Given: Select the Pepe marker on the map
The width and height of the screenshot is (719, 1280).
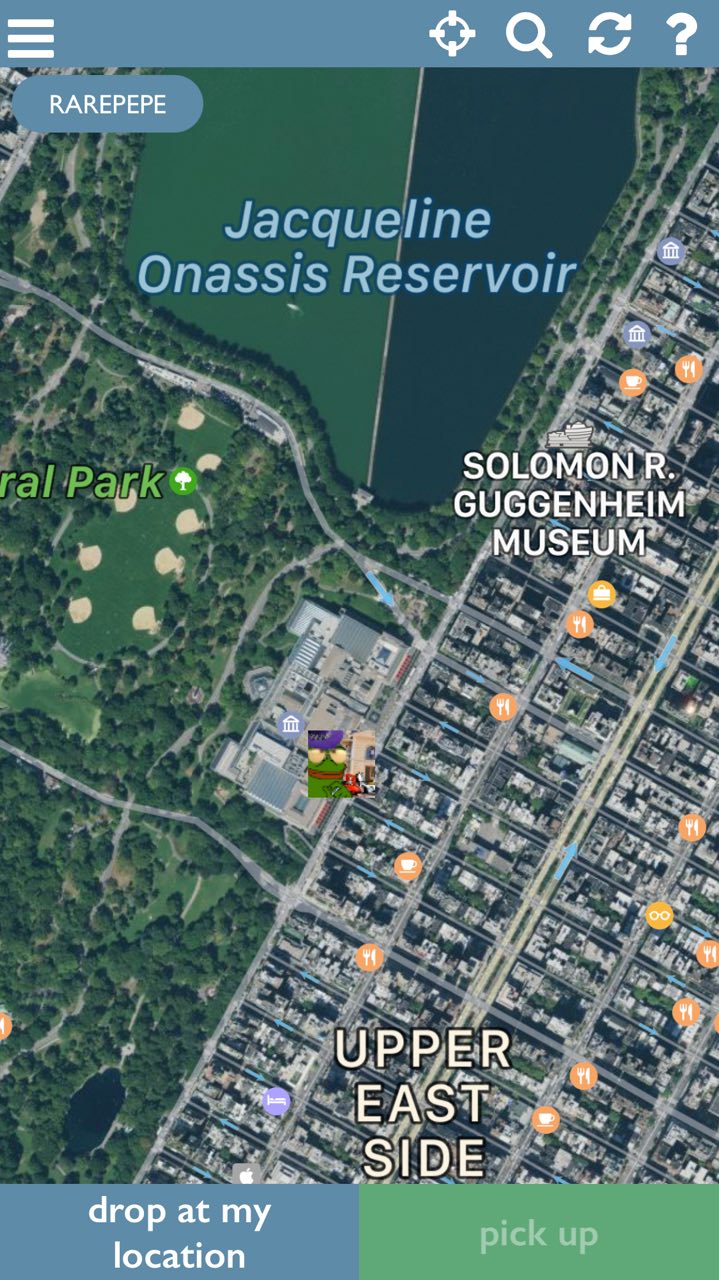Looking at the screenshot, I should (341, 763).
